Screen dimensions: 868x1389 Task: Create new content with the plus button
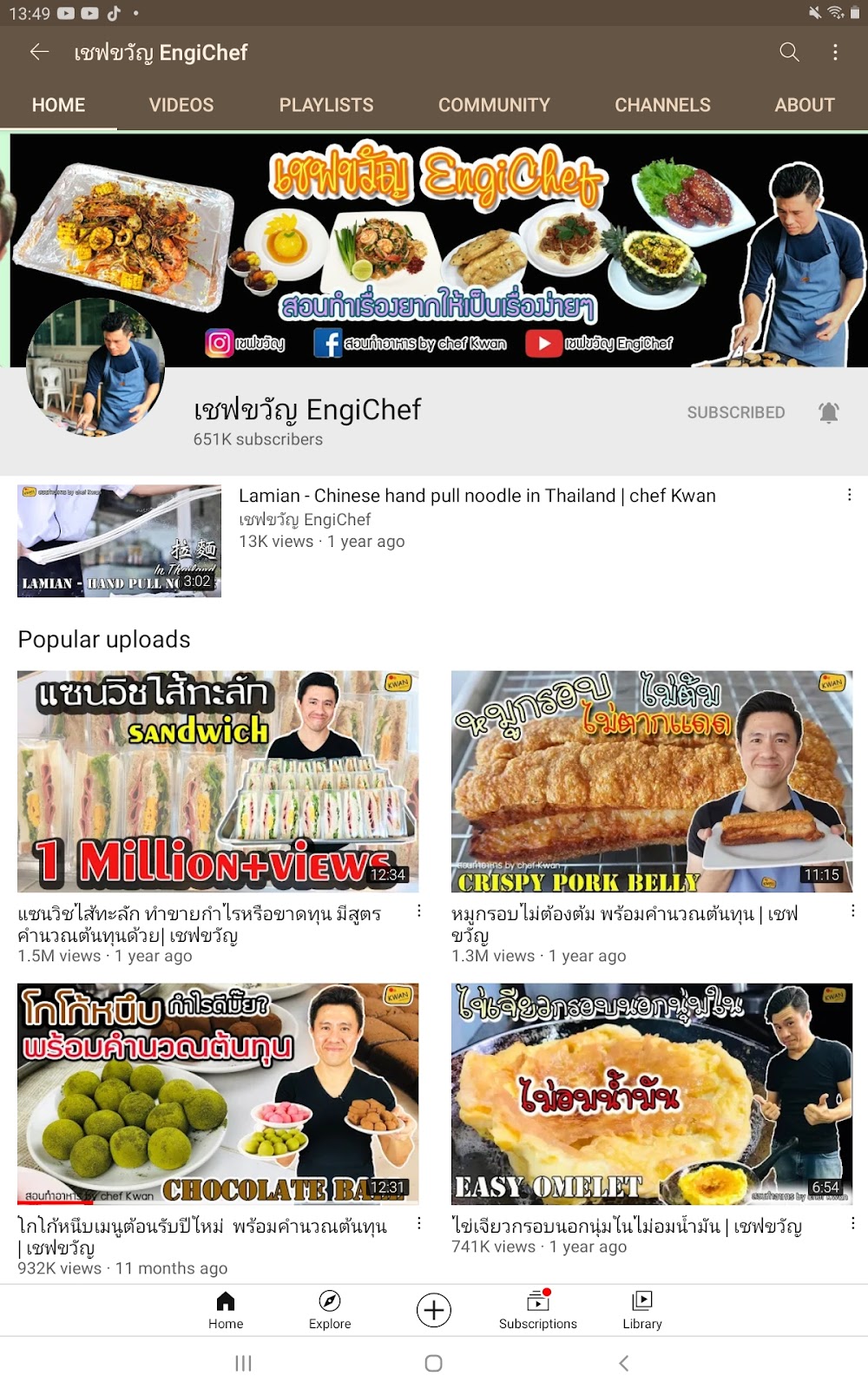(x=434, y=1309)
